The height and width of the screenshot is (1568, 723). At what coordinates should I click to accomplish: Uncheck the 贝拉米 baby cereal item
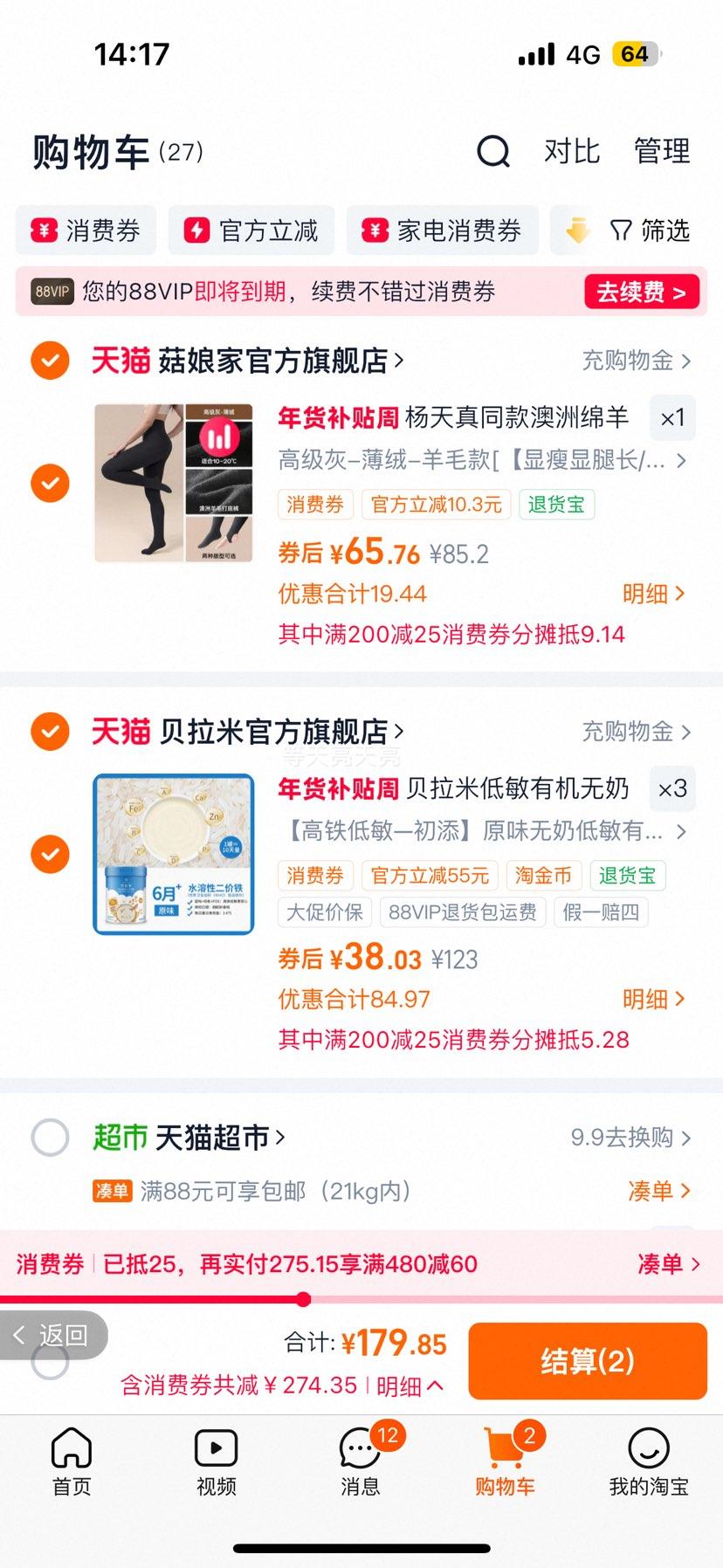click(x=50, y=853)
